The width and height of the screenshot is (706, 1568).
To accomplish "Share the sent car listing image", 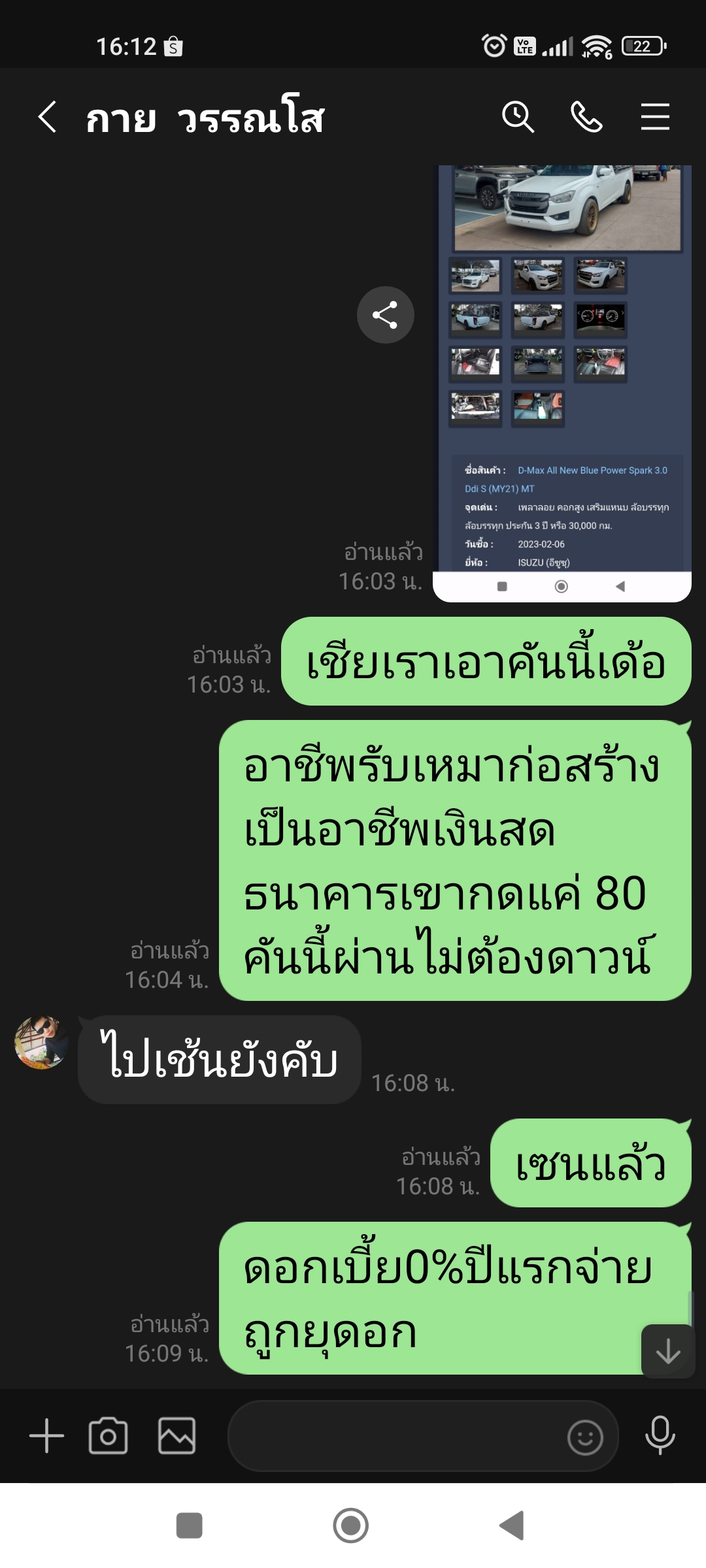I will 386,315.
